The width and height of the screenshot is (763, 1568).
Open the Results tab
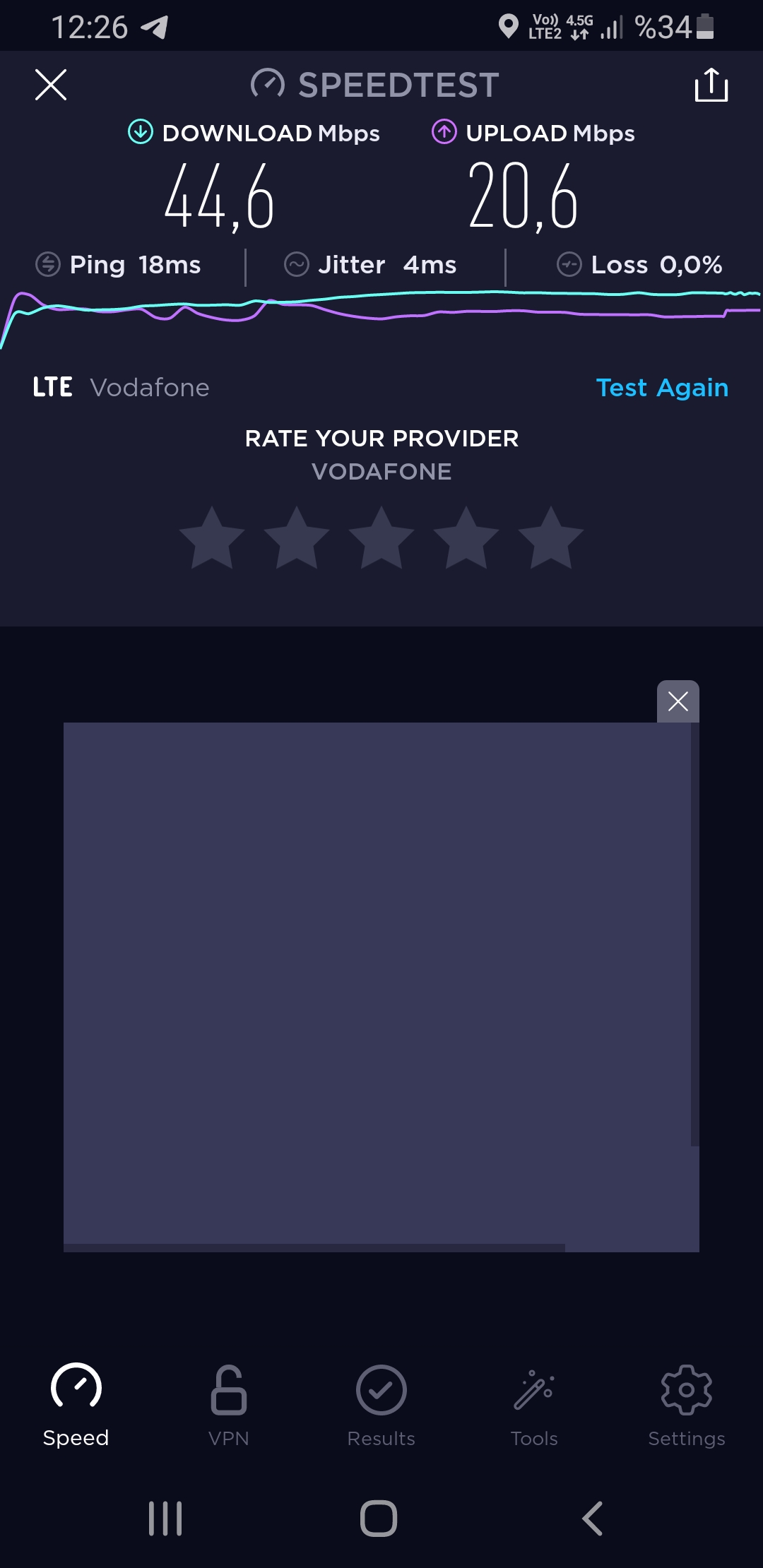(x=381, y=1406)
